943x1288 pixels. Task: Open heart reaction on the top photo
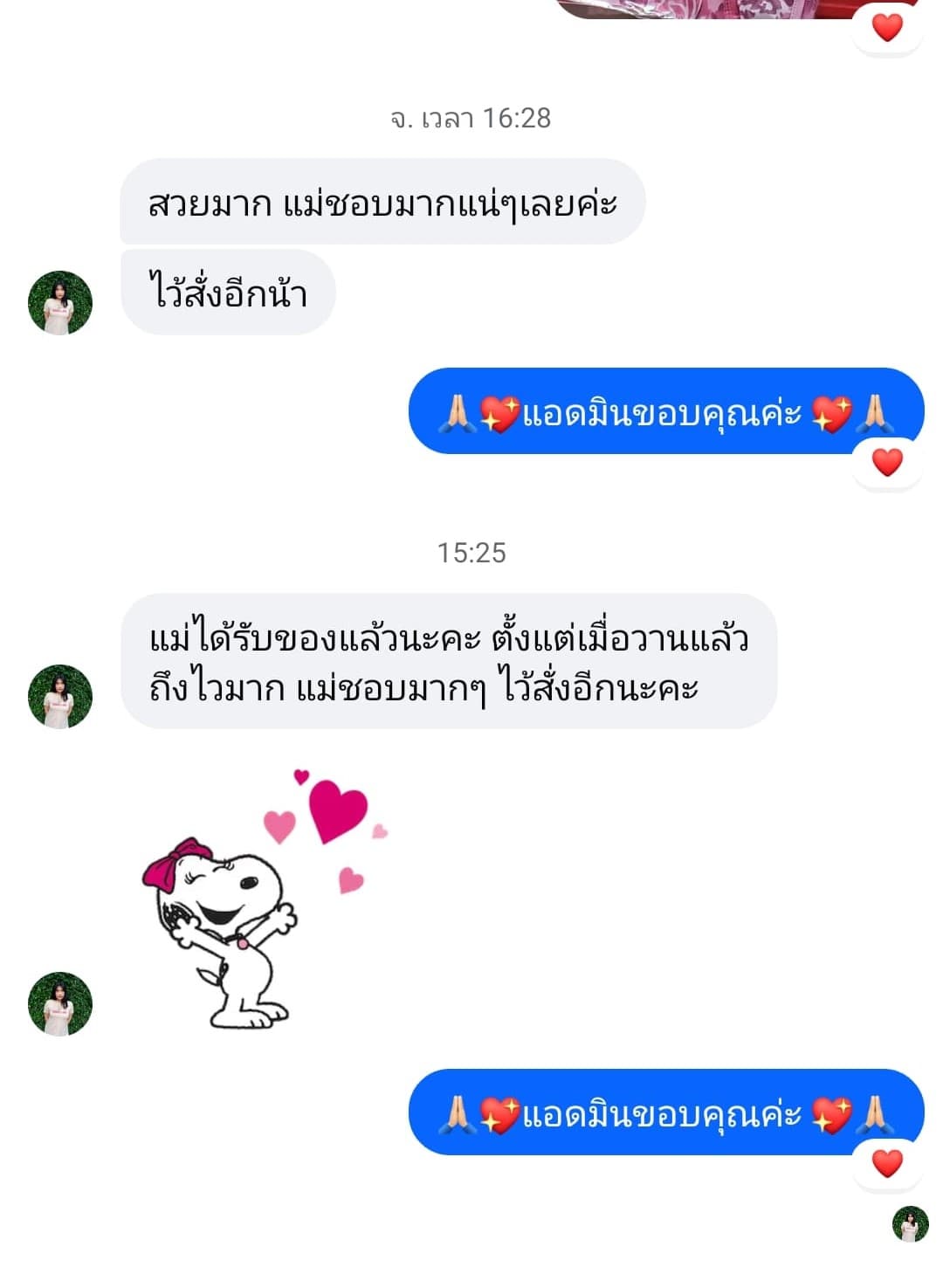point(886,29)
